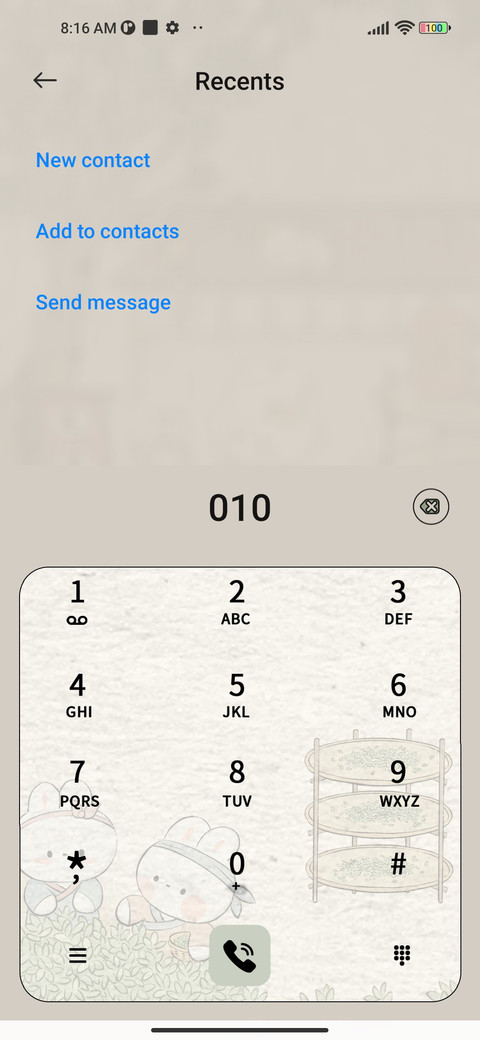Viewport: 480px width, 1040px height.
Task: Dial digit 9 WXYZ
Action: [x=398, y=784]
